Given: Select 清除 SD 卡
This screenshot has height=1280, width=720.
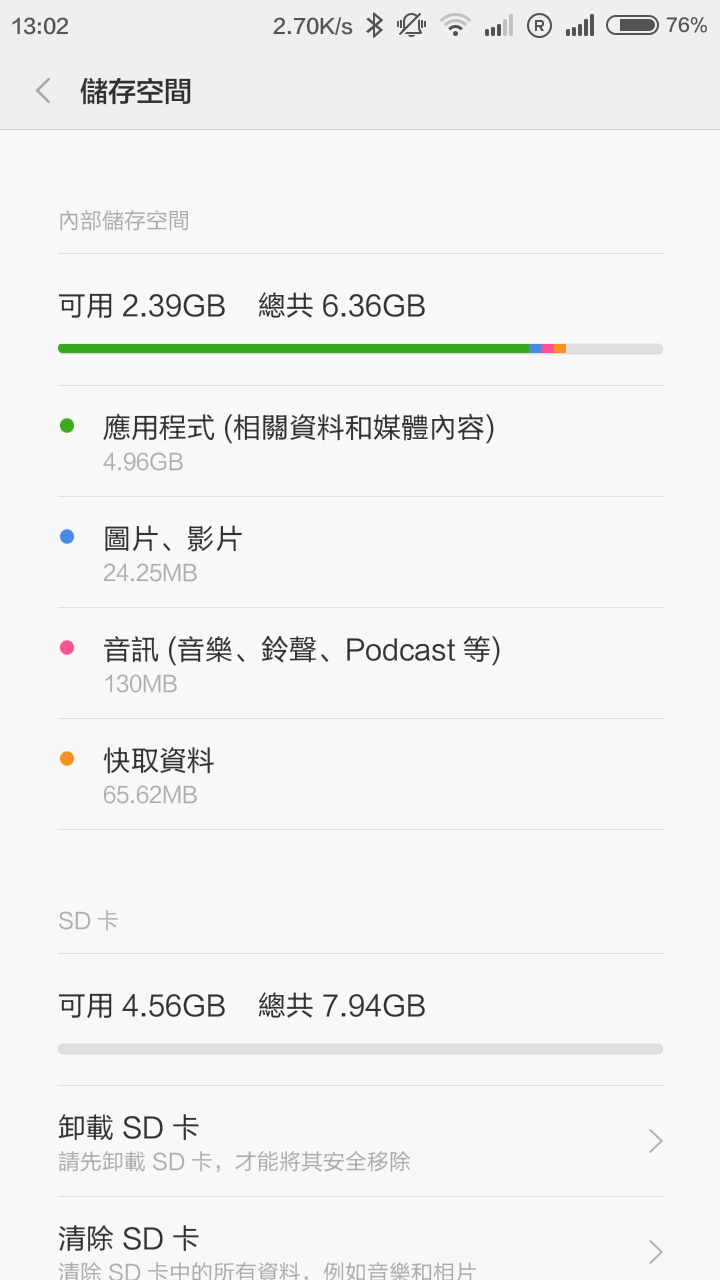Looking at the screenshot, I should click(360, 1239).
